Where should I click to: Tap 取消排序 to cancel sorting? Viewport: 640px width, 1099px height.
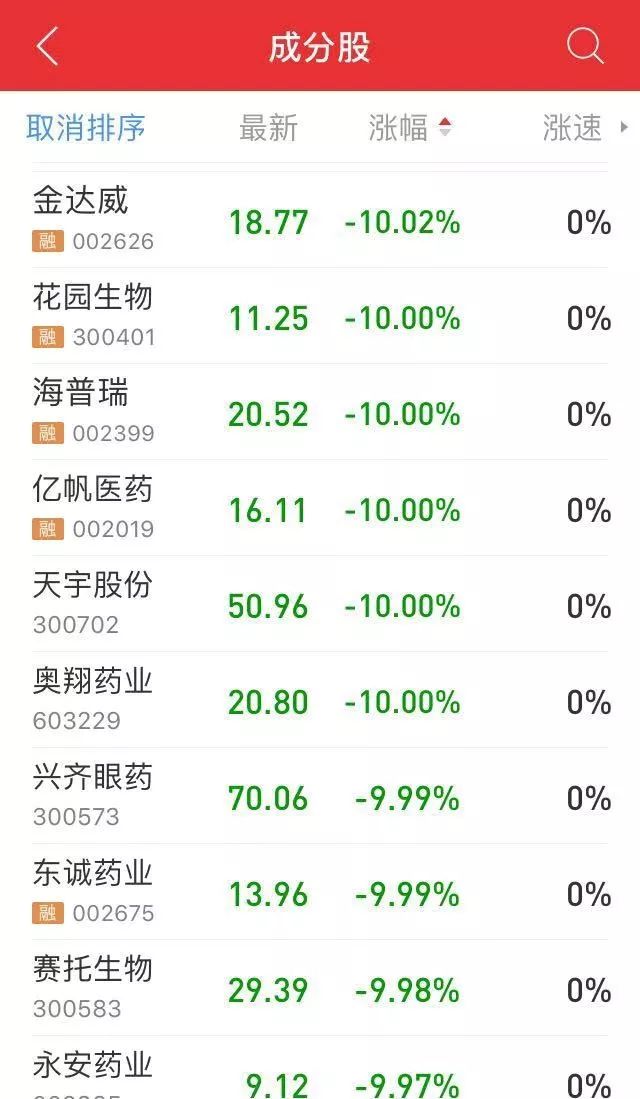pyautogui.click(x=86, y=128)
